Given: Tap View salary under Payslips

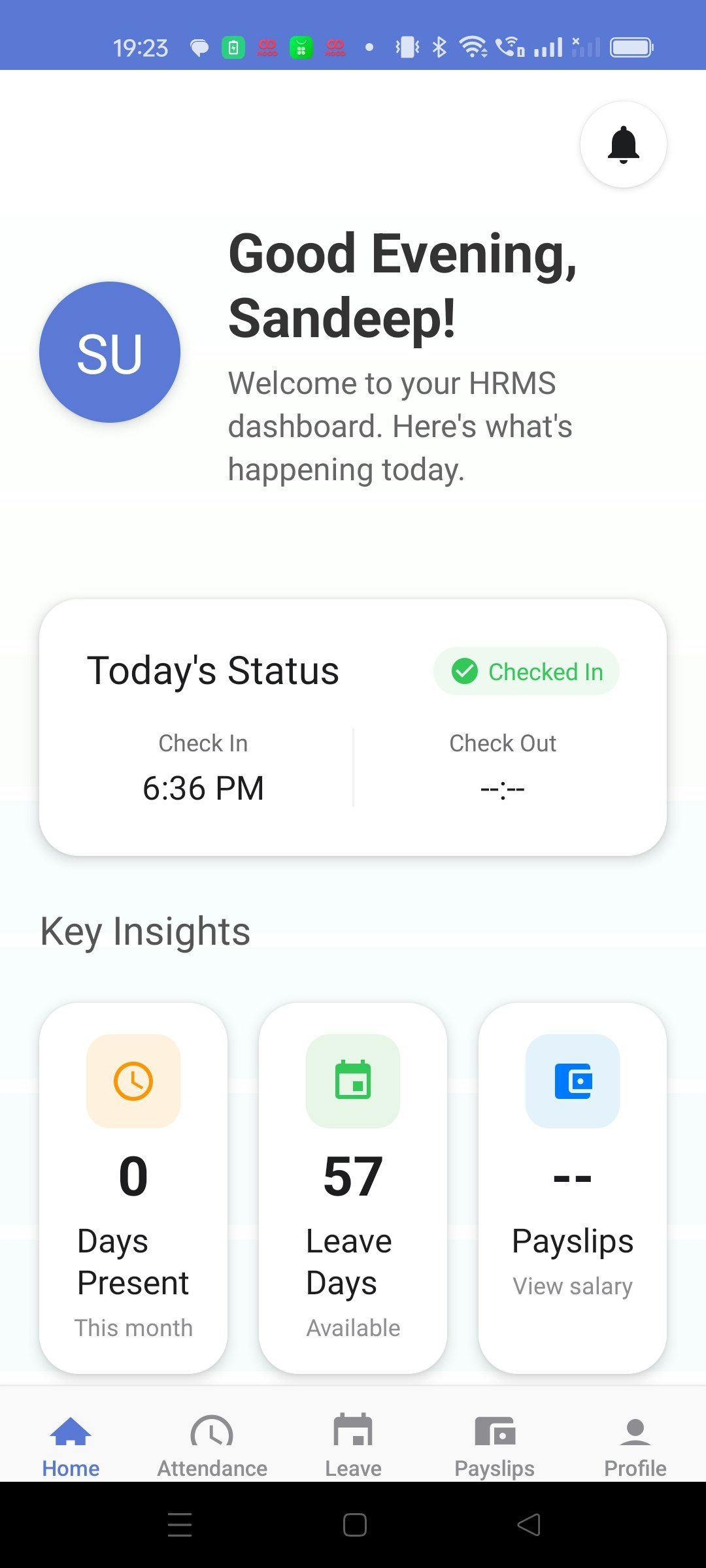Looking at the screenshot, I should (572, 1286).
